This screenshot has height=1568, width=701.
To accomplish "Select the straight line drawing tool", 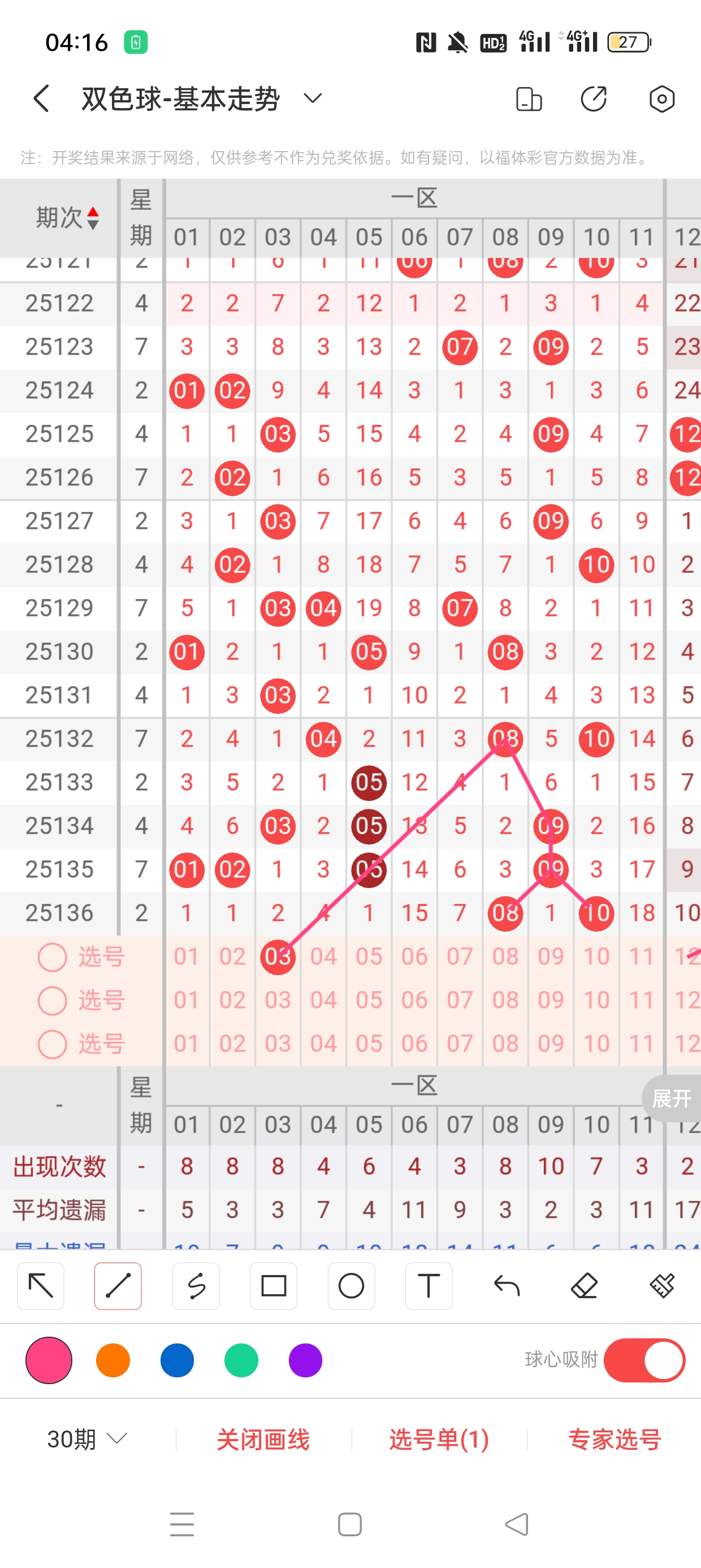I will pyautogui.click(x=118, y=1286).
